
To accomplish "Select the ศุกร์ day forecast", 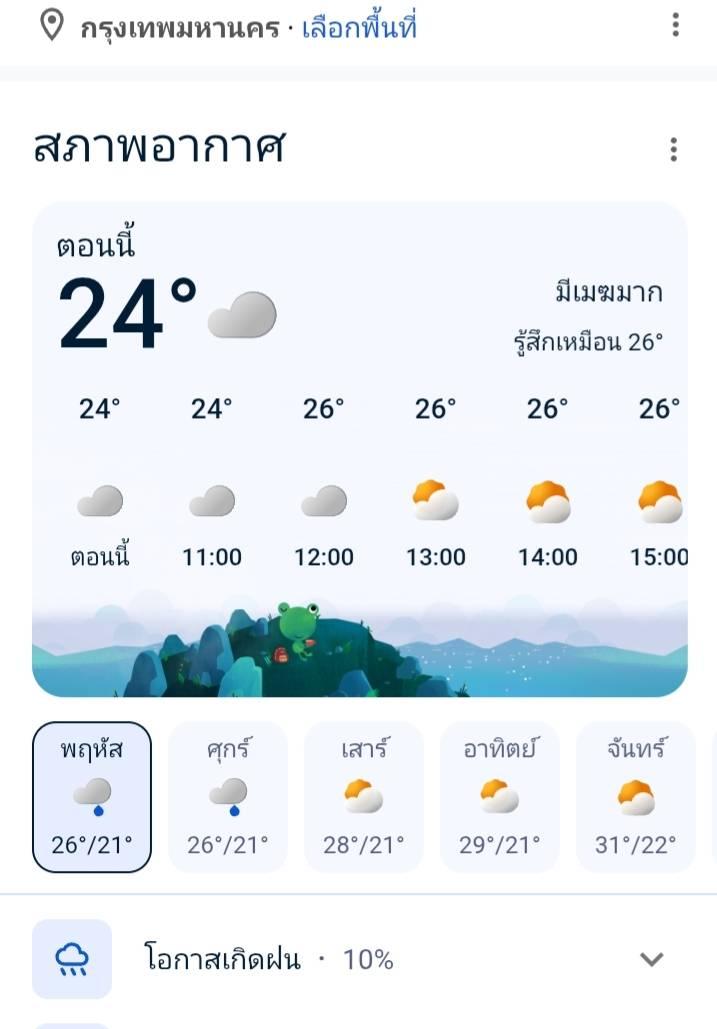I will (228, 797).
